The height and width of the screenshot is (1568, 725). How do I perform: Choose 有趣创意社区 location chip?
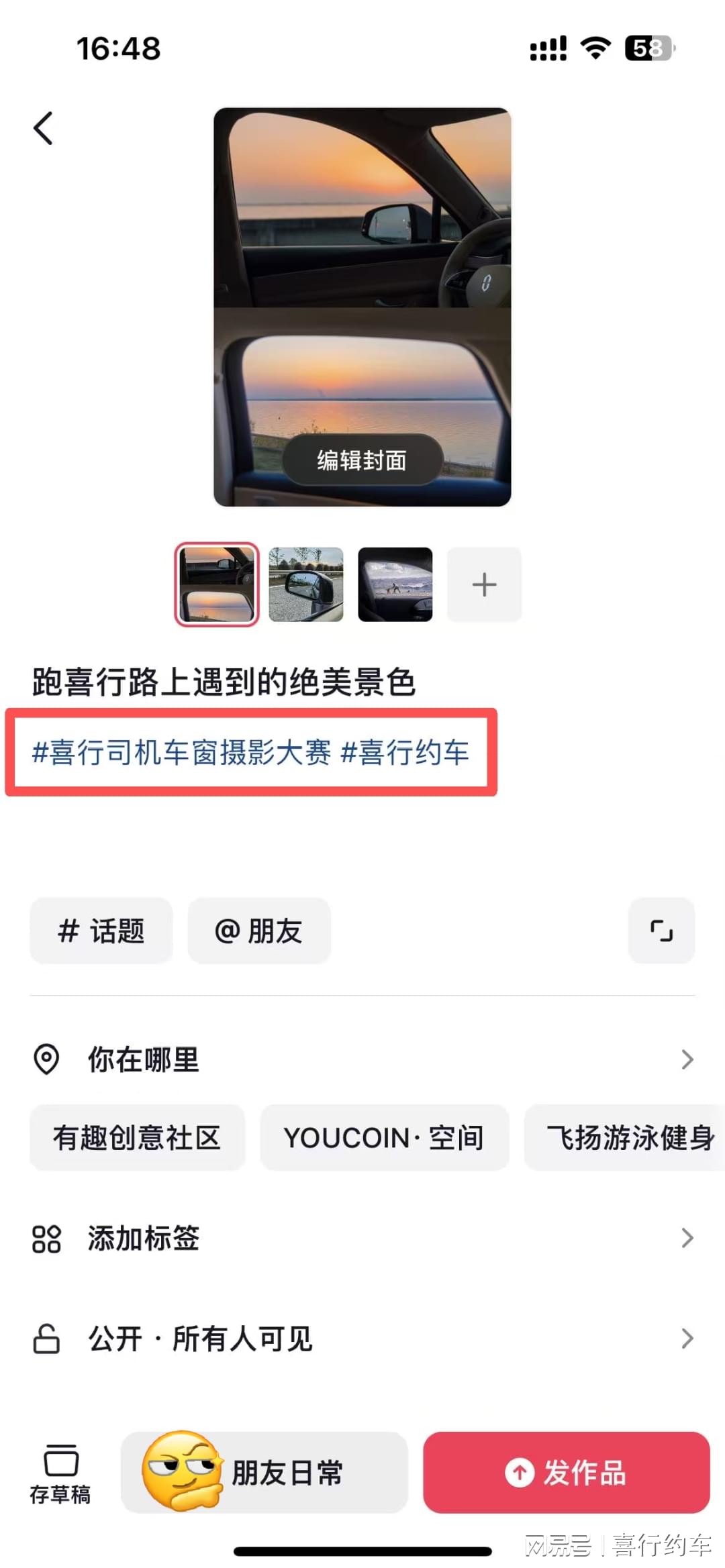[x=137, y=1138]
